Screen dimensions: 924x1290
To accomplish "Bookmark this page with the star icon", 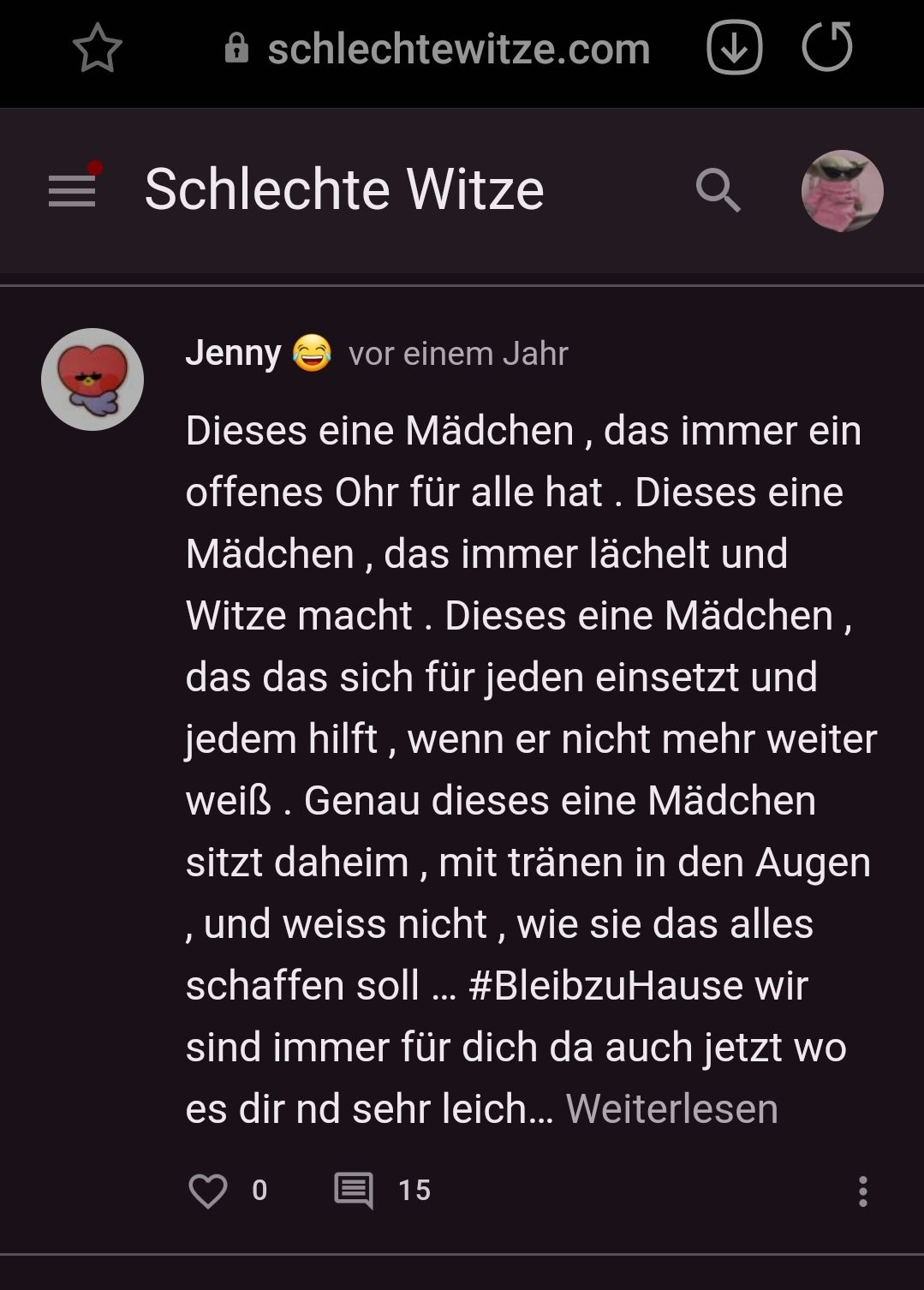I will pos(98,48).
